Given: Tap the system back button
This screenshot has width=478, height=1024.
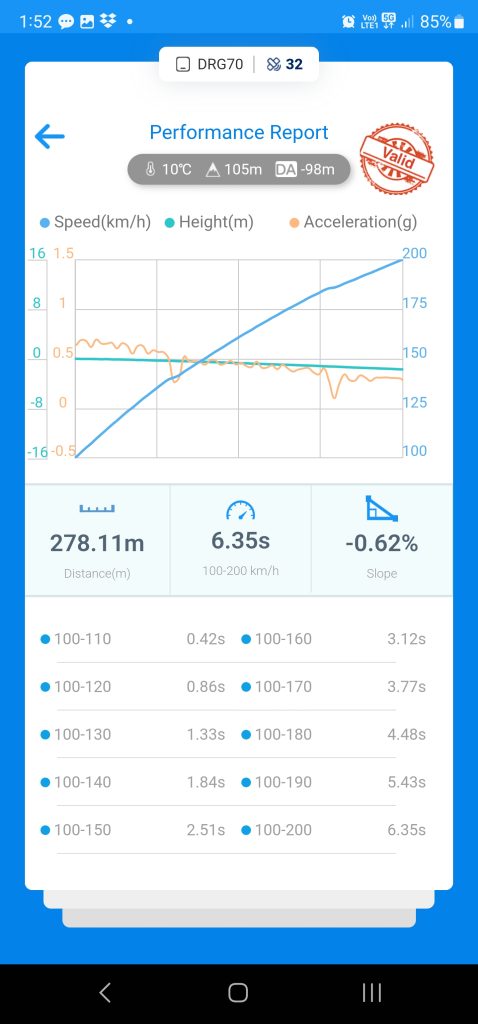Looking at the screenshot, I should click(104, 993).
